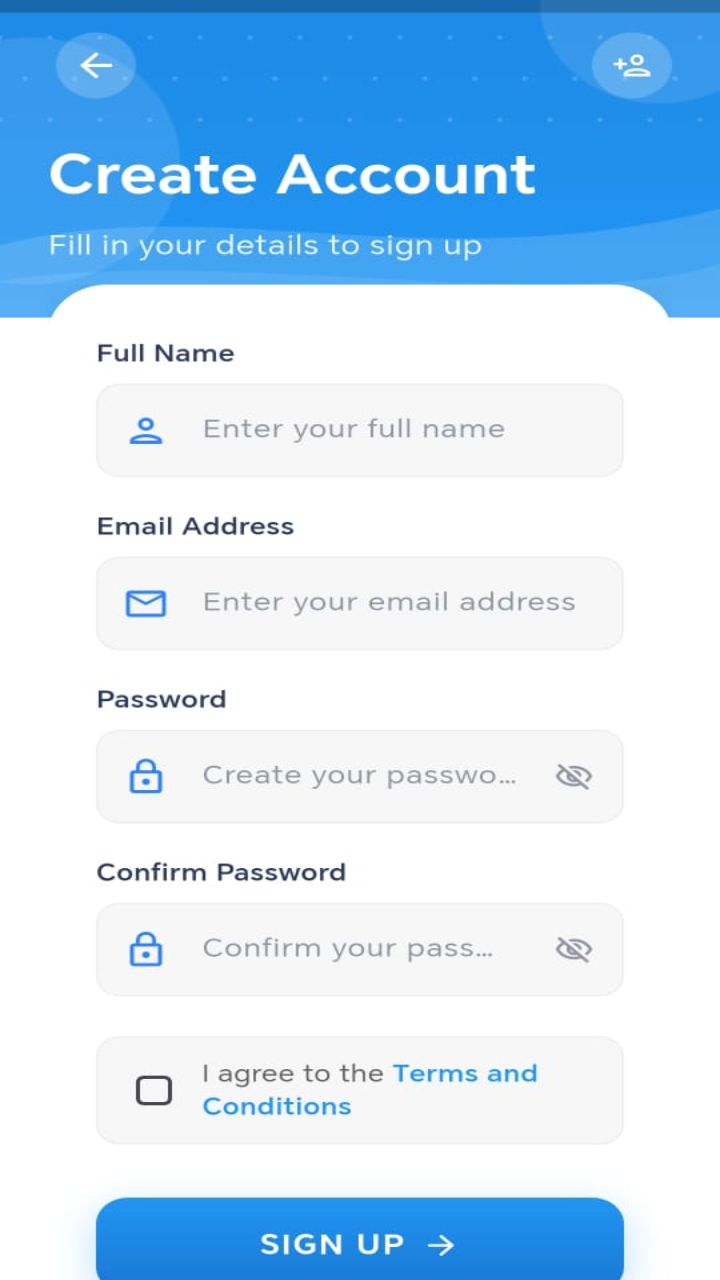Select the Email Address field
This screenshot has height=1280, width=720.
point(360,603)
